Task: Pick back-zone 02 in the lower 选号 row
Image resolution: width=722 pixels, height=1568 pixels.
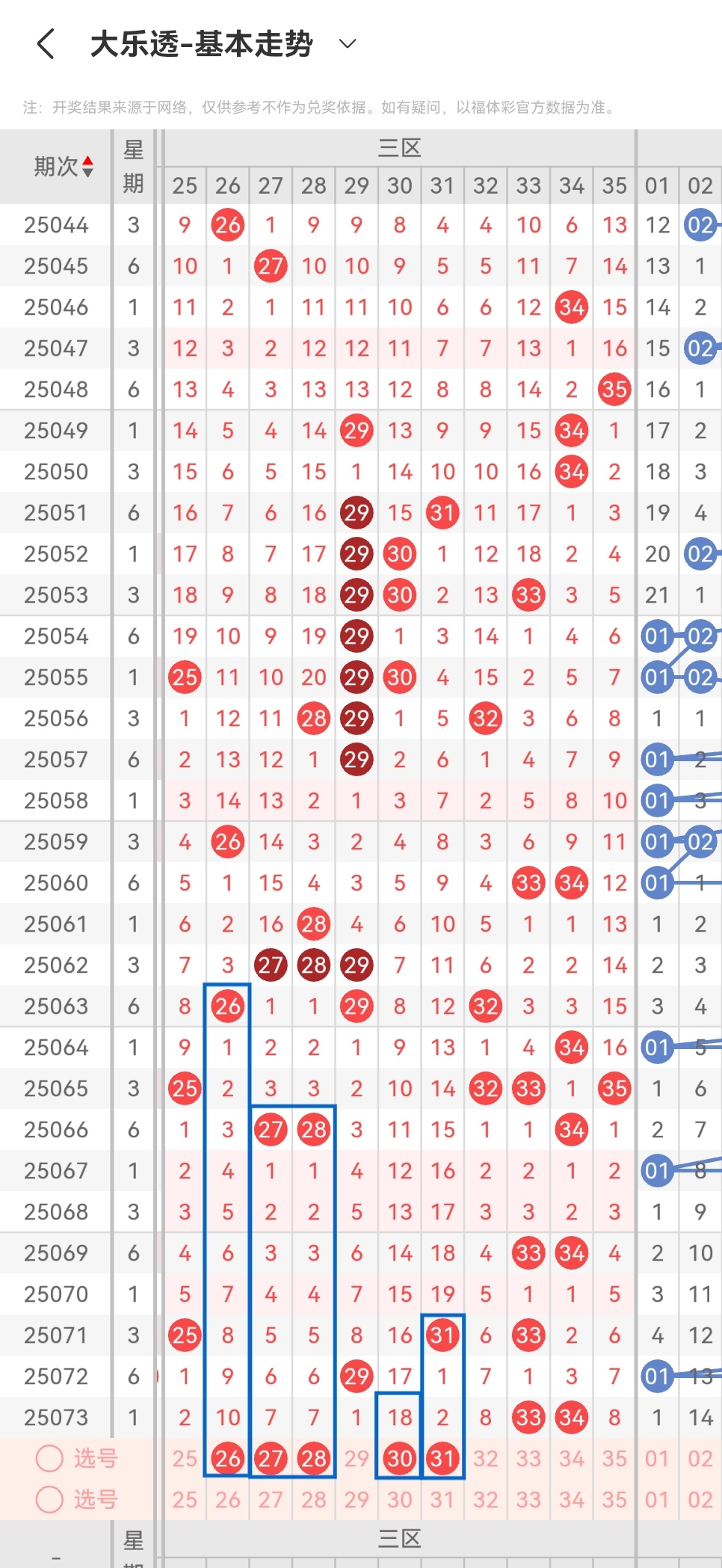Action: pyautogui.click(x=700, y=1499)
